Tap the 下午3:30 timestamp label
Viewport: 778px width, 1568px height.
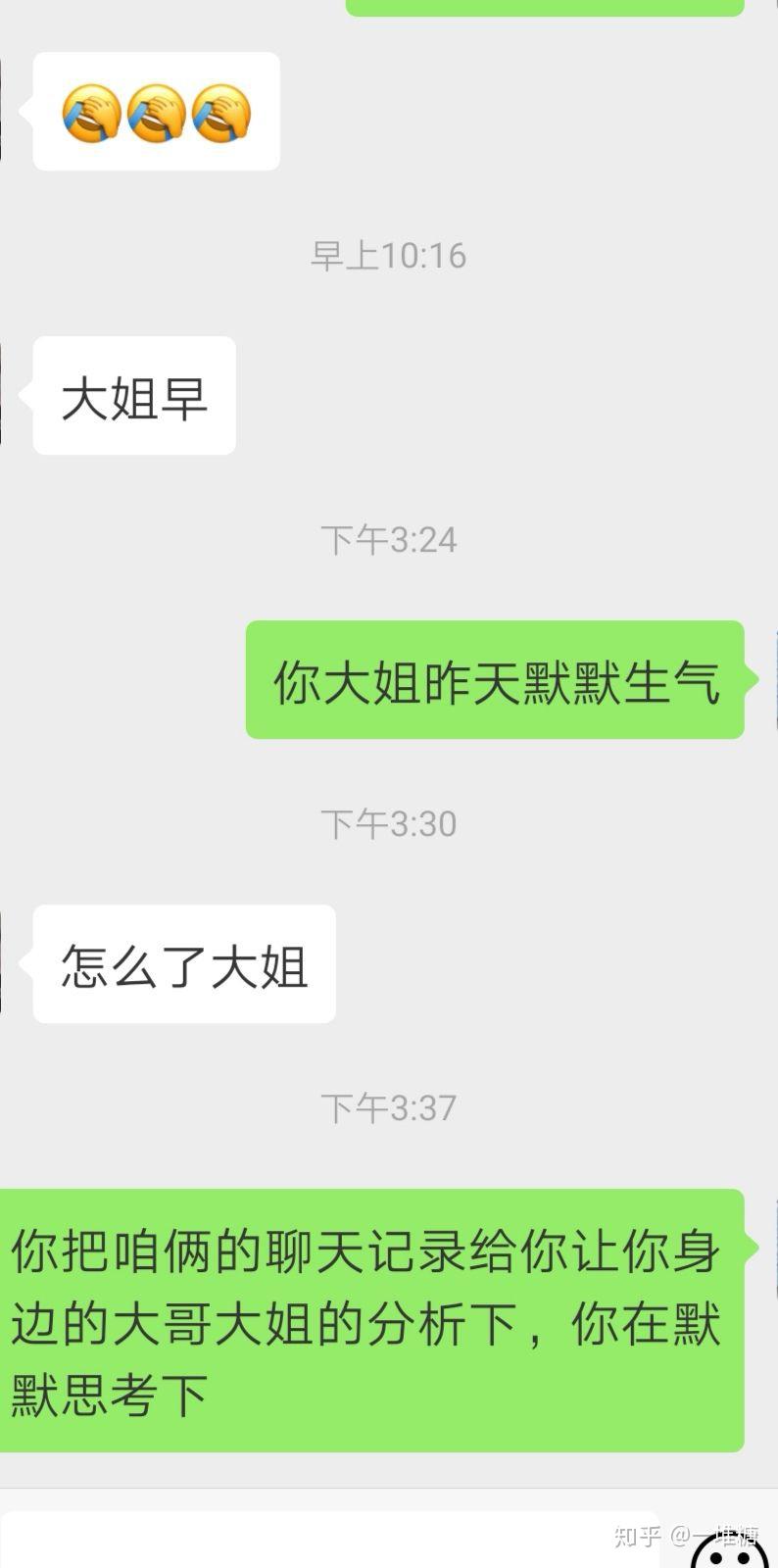[389, 823]
